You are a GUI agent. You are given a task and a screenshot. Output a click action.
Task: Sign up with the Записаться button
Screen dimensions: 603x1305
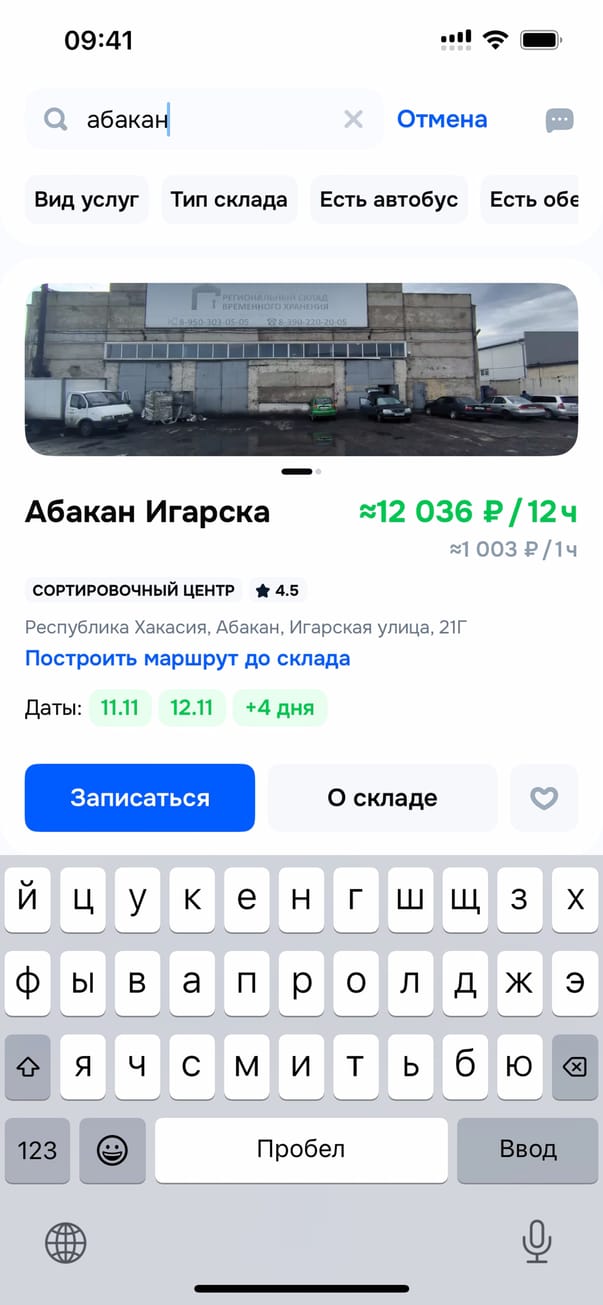pos(140,798)
